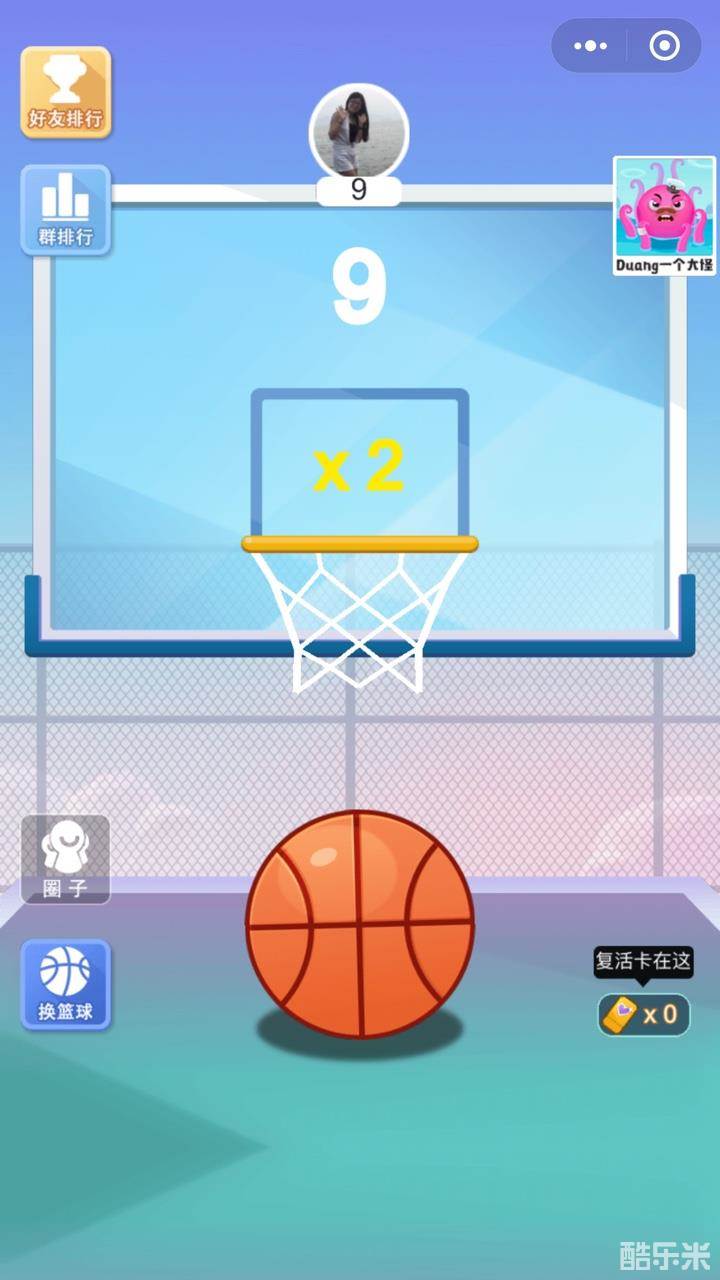Tap the large score number 9 on backboard
720x1280 pixels.
coord(360,288)
